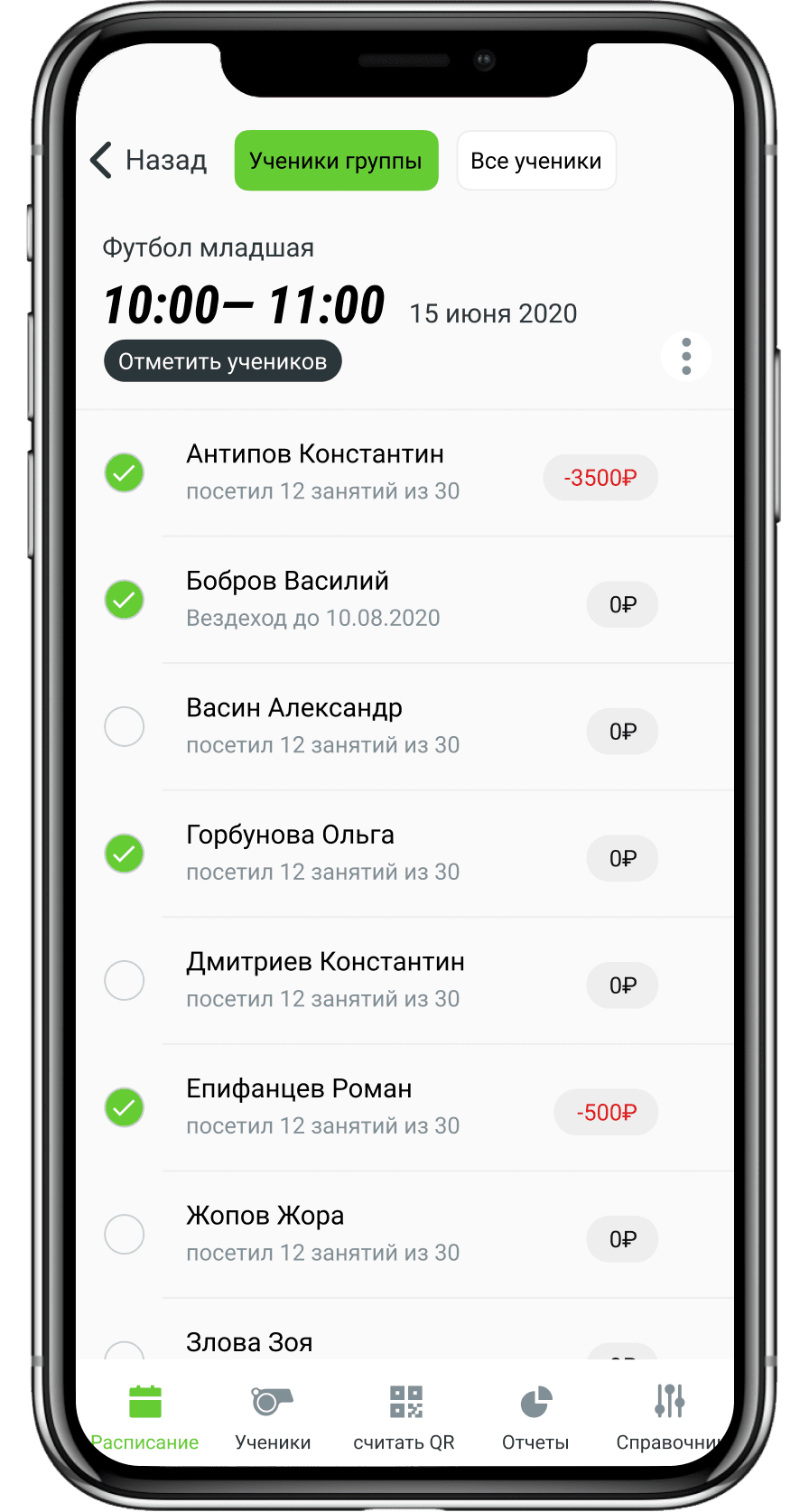Mark Дмитриев Константин as present
809x1512 pixels.
125,980
